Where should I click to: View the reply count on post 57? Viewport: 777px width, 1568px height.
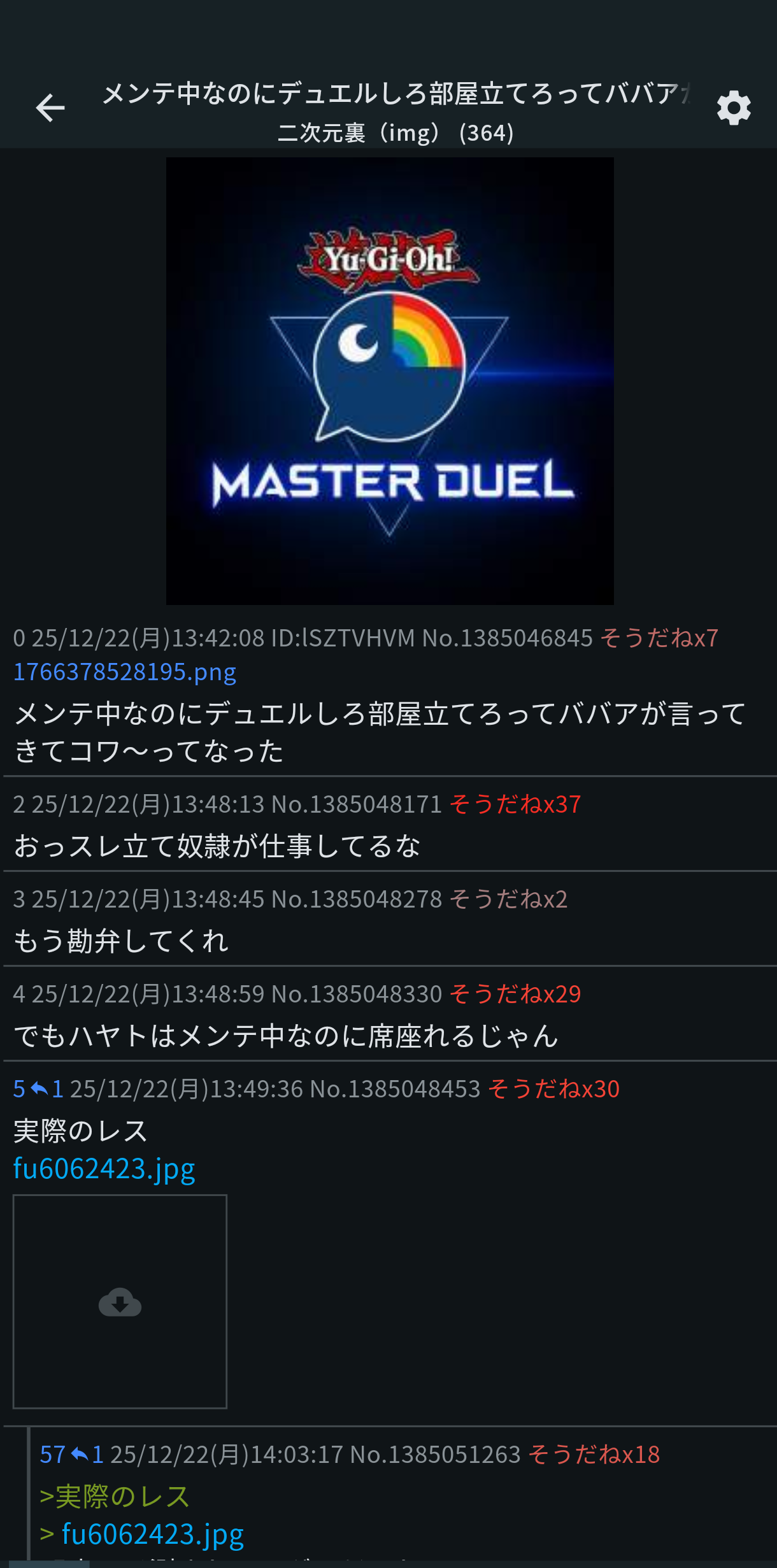tap(87, 1455)
